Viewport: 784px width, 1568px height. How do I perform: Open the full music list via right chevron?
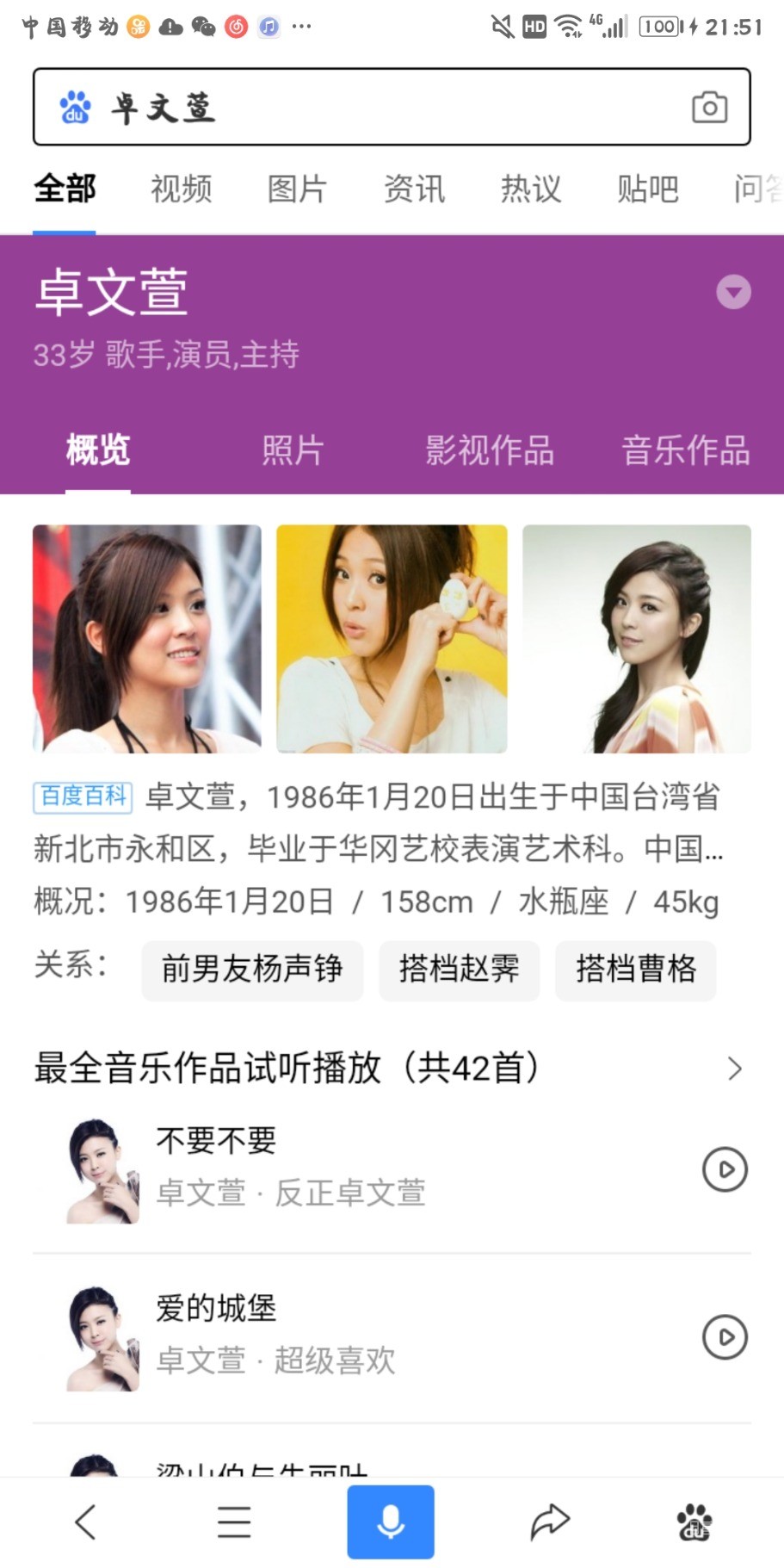(x=734, y=1069)
